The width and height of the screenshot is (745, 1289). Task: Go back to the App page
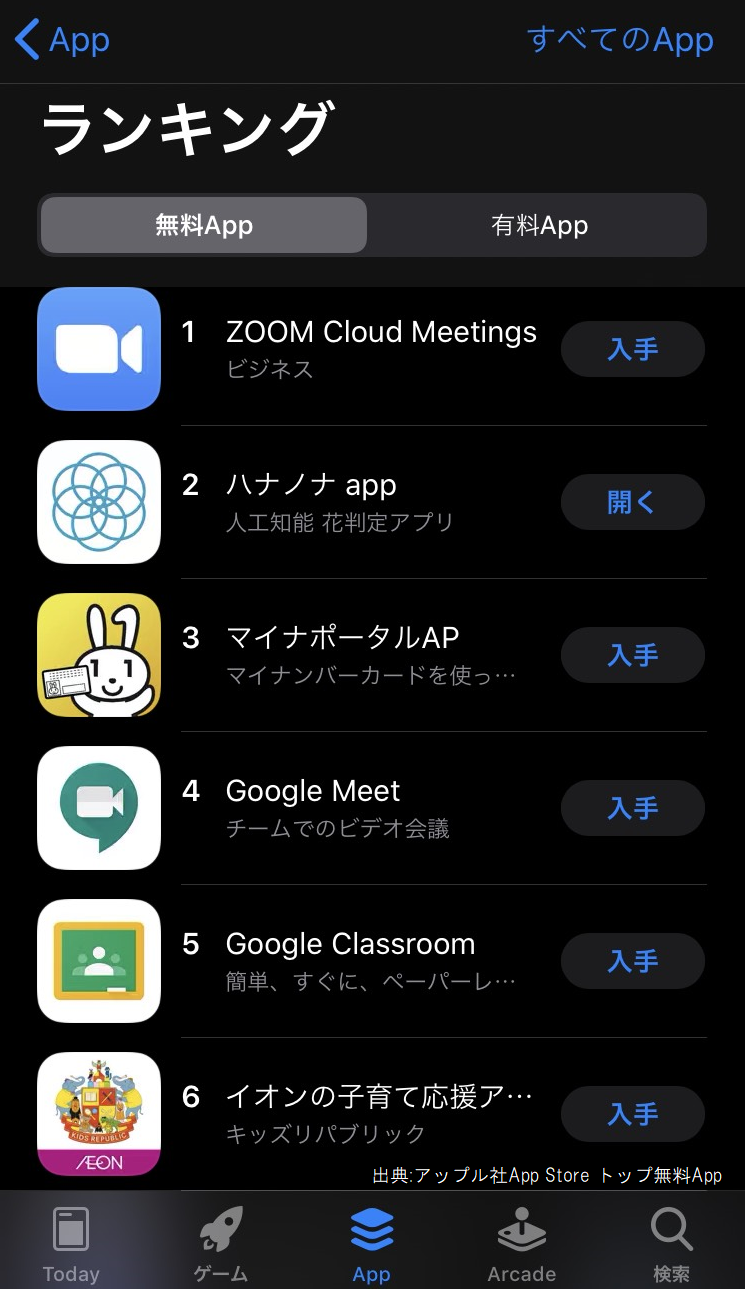62,40
